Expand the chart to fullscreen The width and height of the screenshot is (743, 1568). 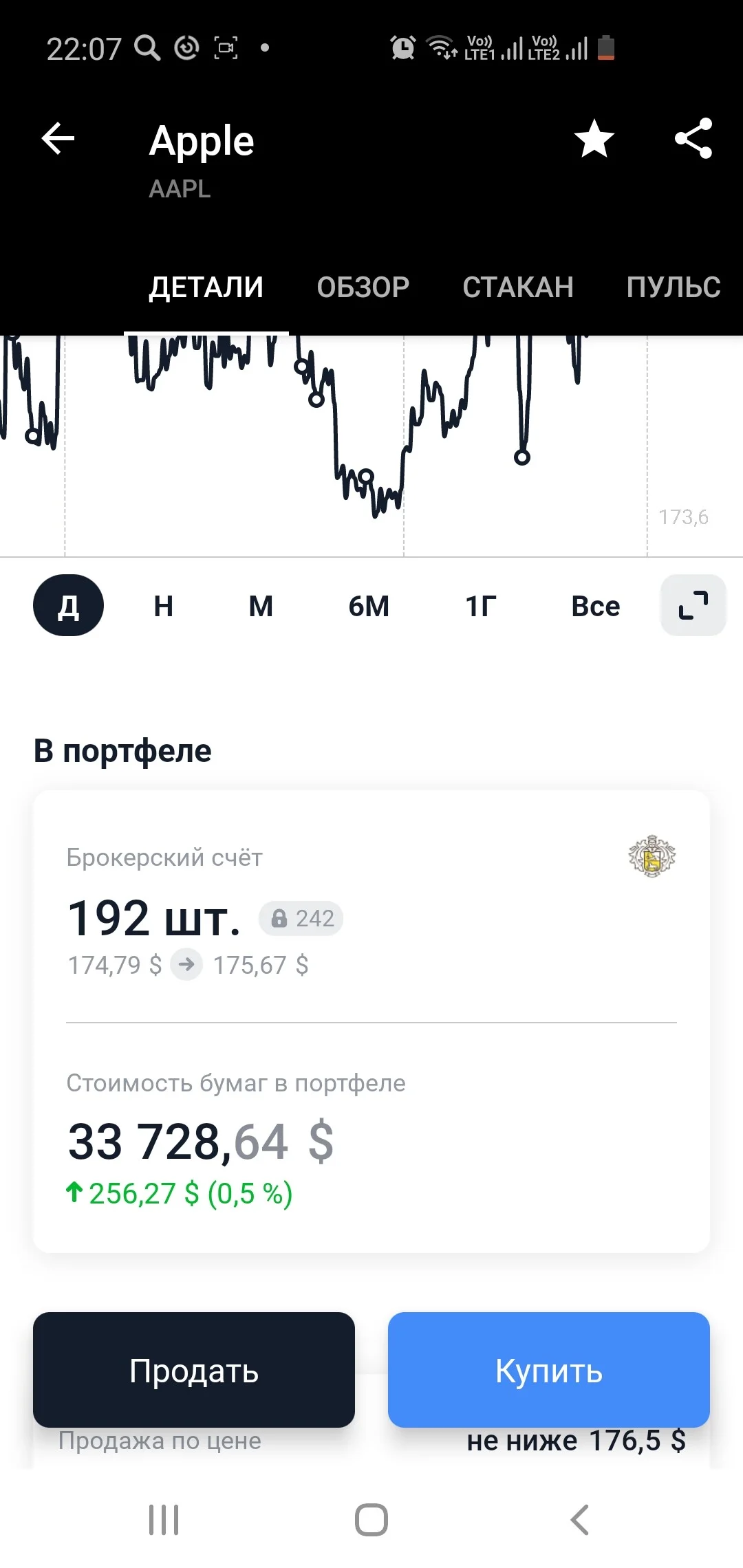tap(693, 605)
